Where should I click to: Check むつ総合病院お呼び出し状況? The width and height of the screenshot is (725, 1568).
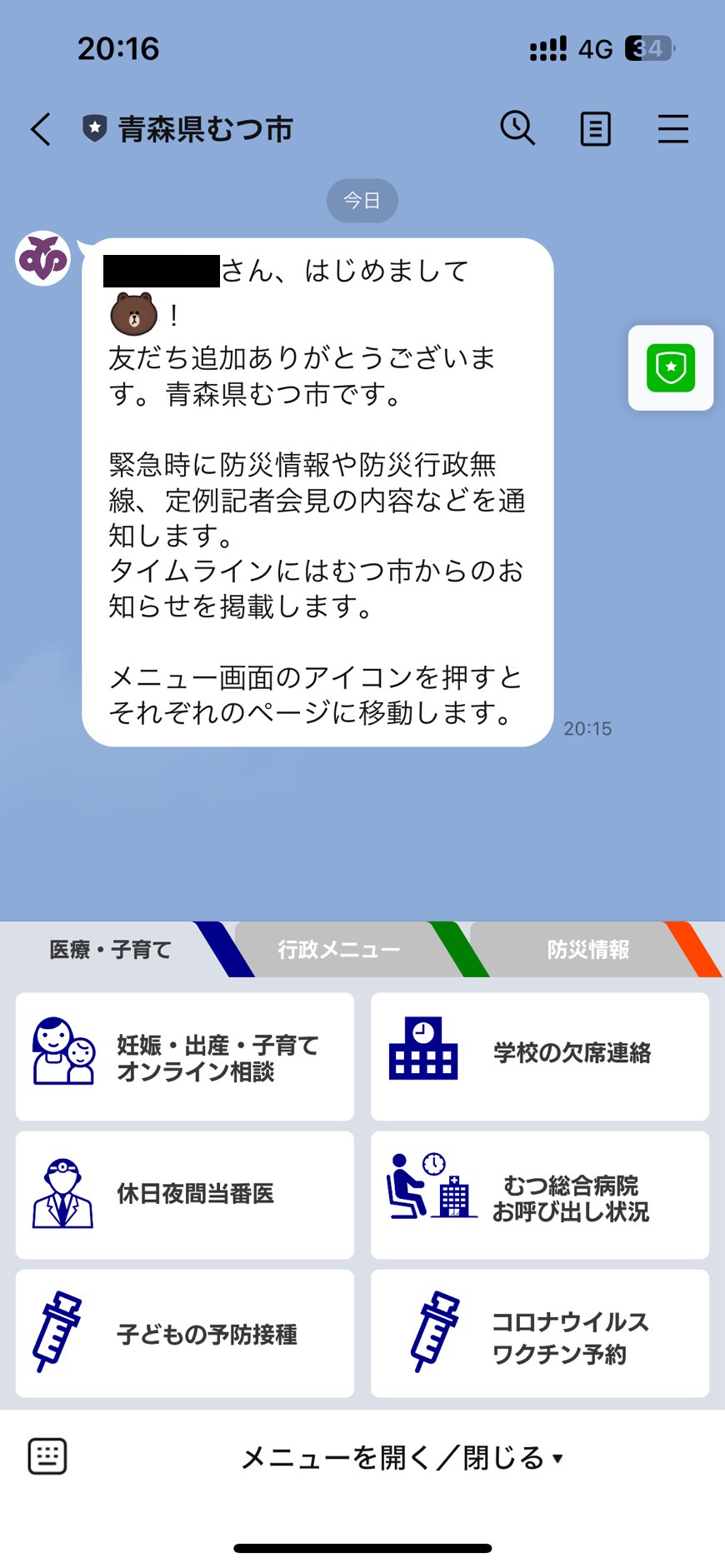coord(540,1195)
